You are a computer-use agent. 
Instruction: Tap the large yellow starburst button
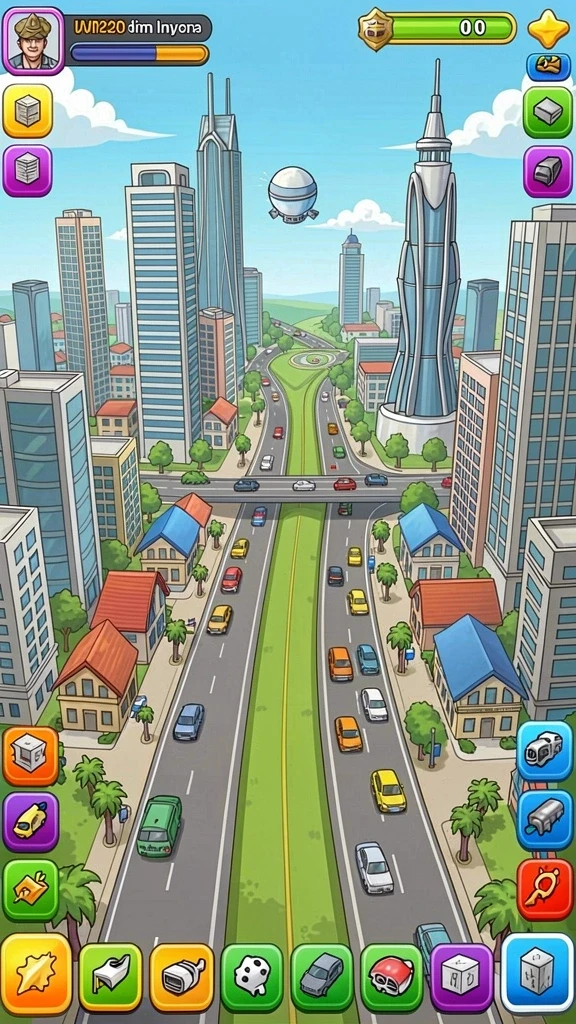coord(36,974)
